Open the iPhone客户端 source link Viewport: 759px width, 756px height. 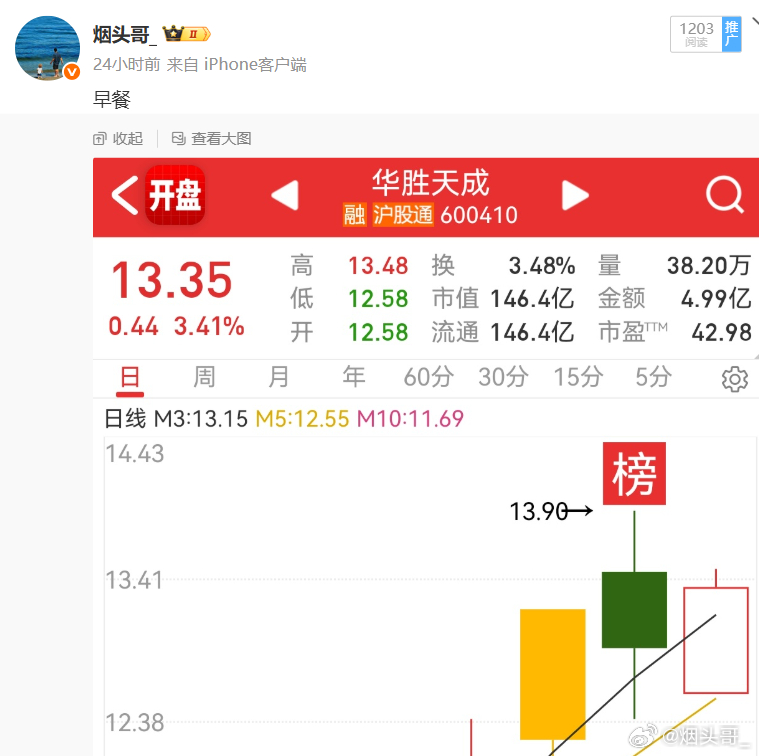tap(255, 65)
